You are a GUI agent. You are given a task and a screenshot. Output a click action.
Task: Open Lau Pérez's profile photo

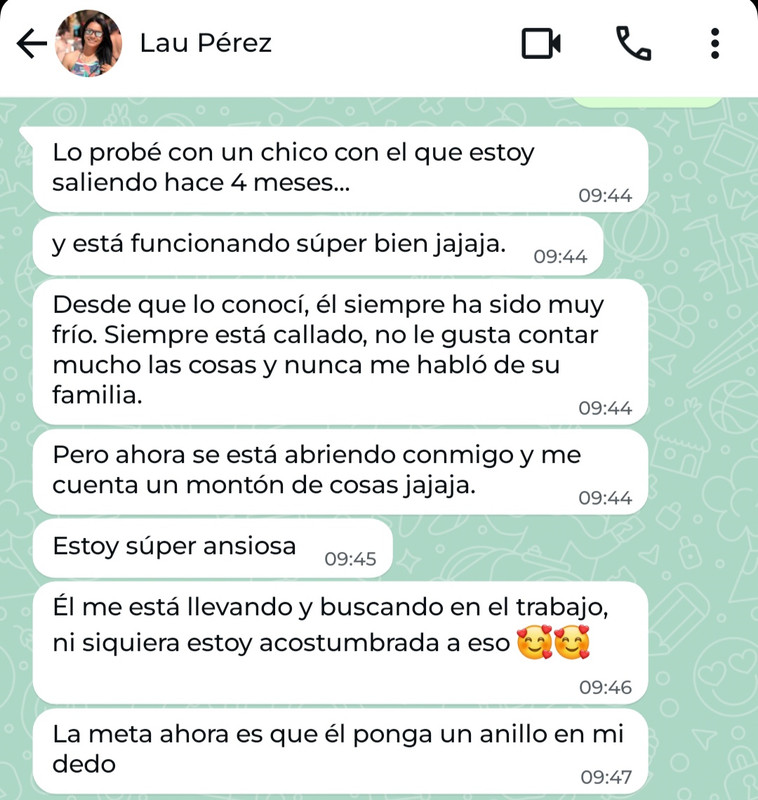pyautogui.click(x=88, y=44)
